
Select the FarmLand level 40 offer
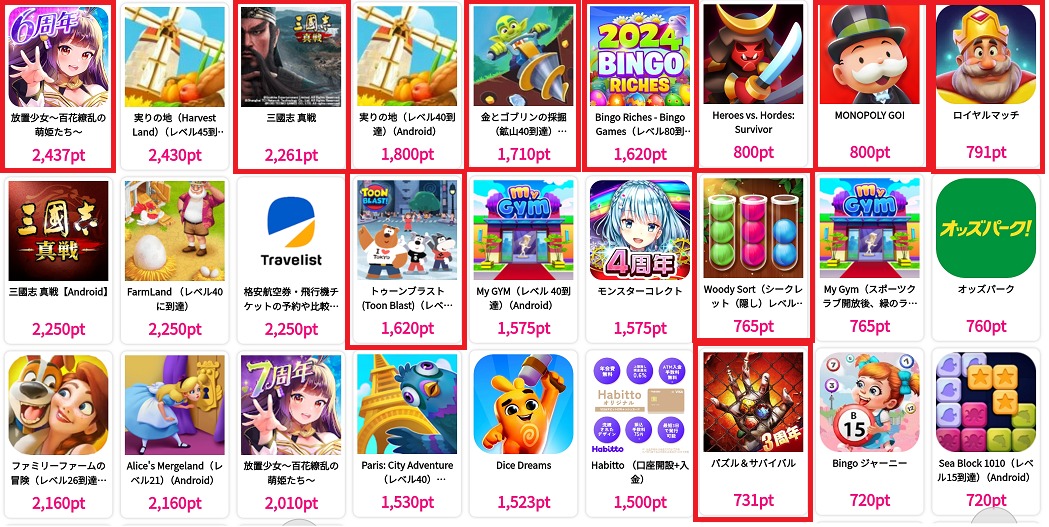[x=173, y=258]
